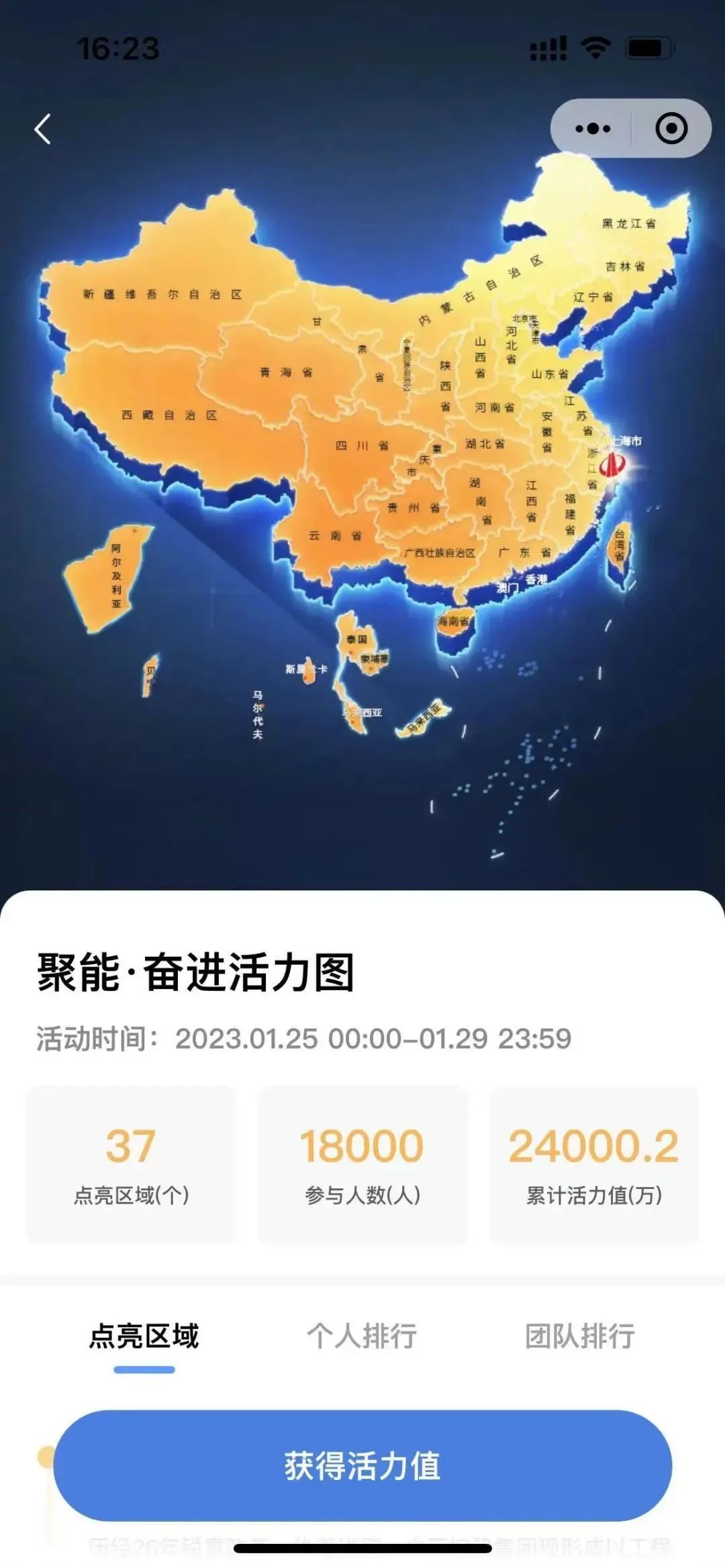Tap the 获得活力值 button
725x1568 pixels.
click(x=362, y=1465)
